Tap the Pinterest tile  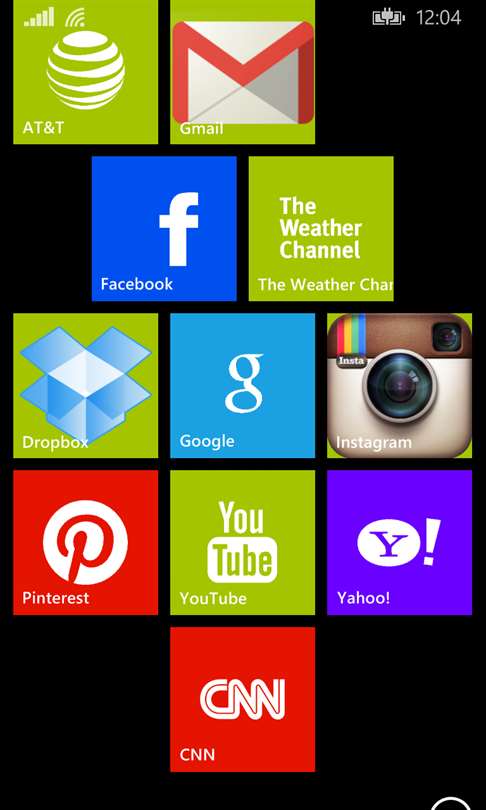point(86,542)
